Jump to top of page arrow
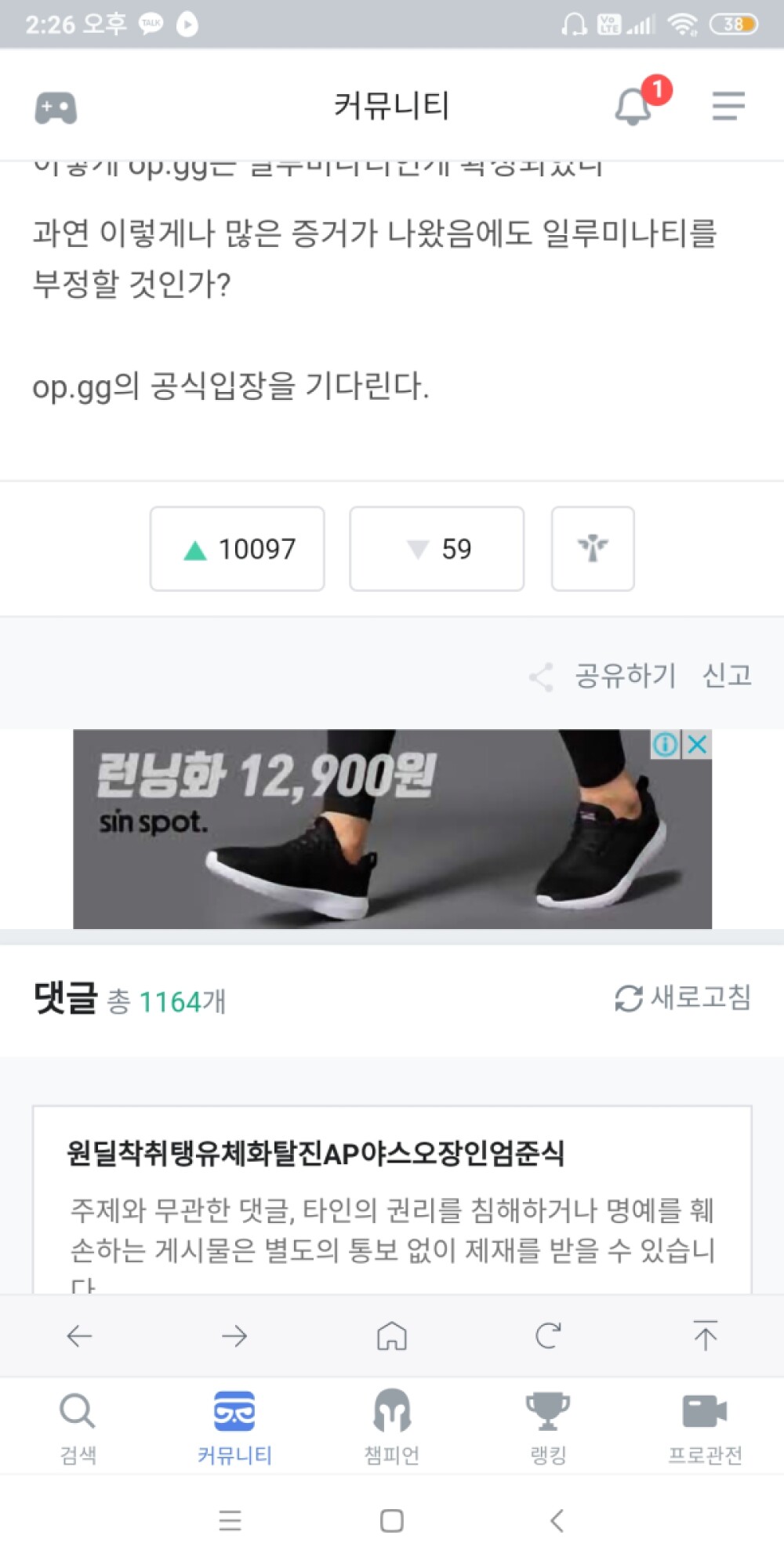 pyautogui.click(x=705, y=1336)
